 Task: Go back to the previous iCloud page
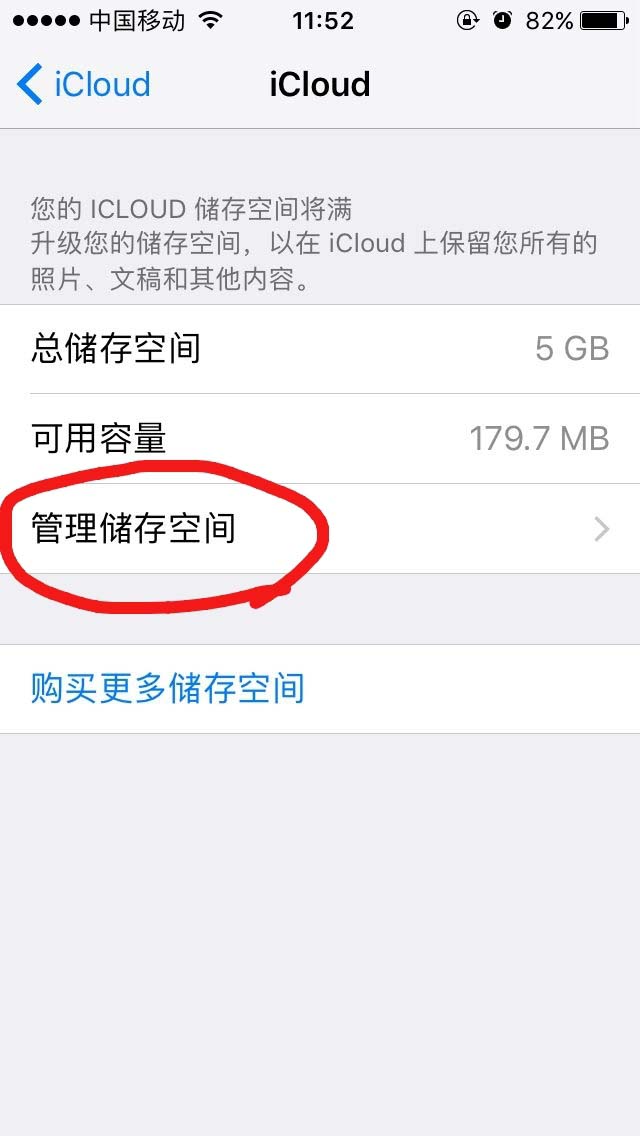(83, 85)
